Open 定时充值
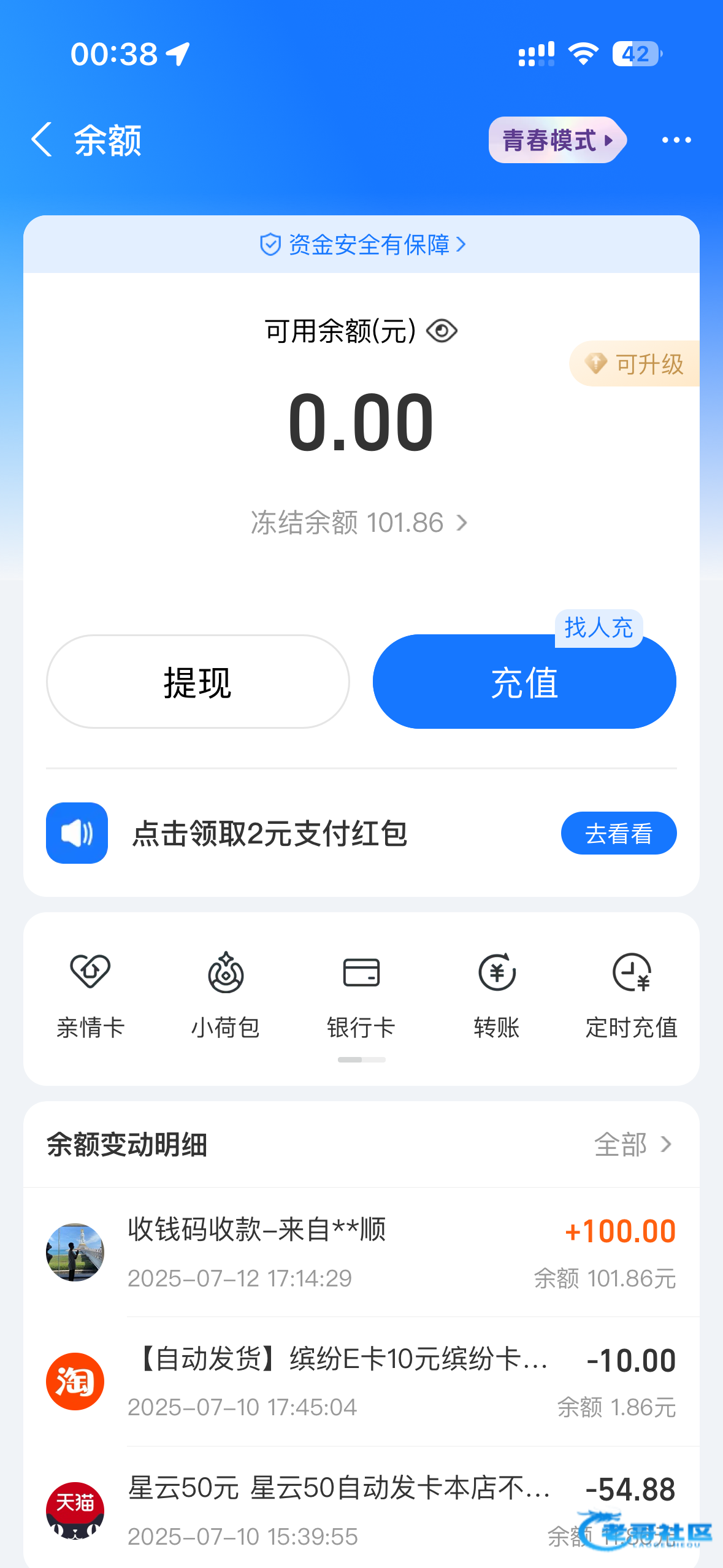Screen dimensions: 723x1568 pyautogui.click(x=631, y=994)
